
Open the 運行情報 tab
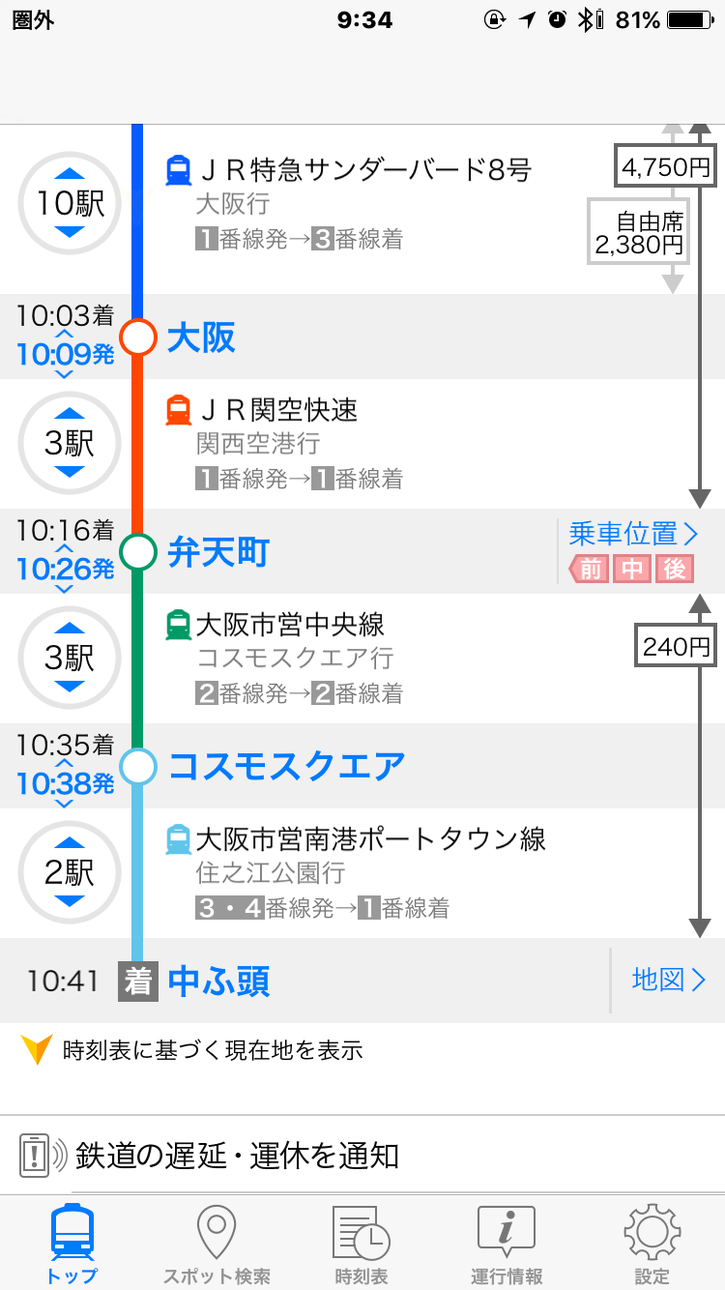click(506, 1245)
